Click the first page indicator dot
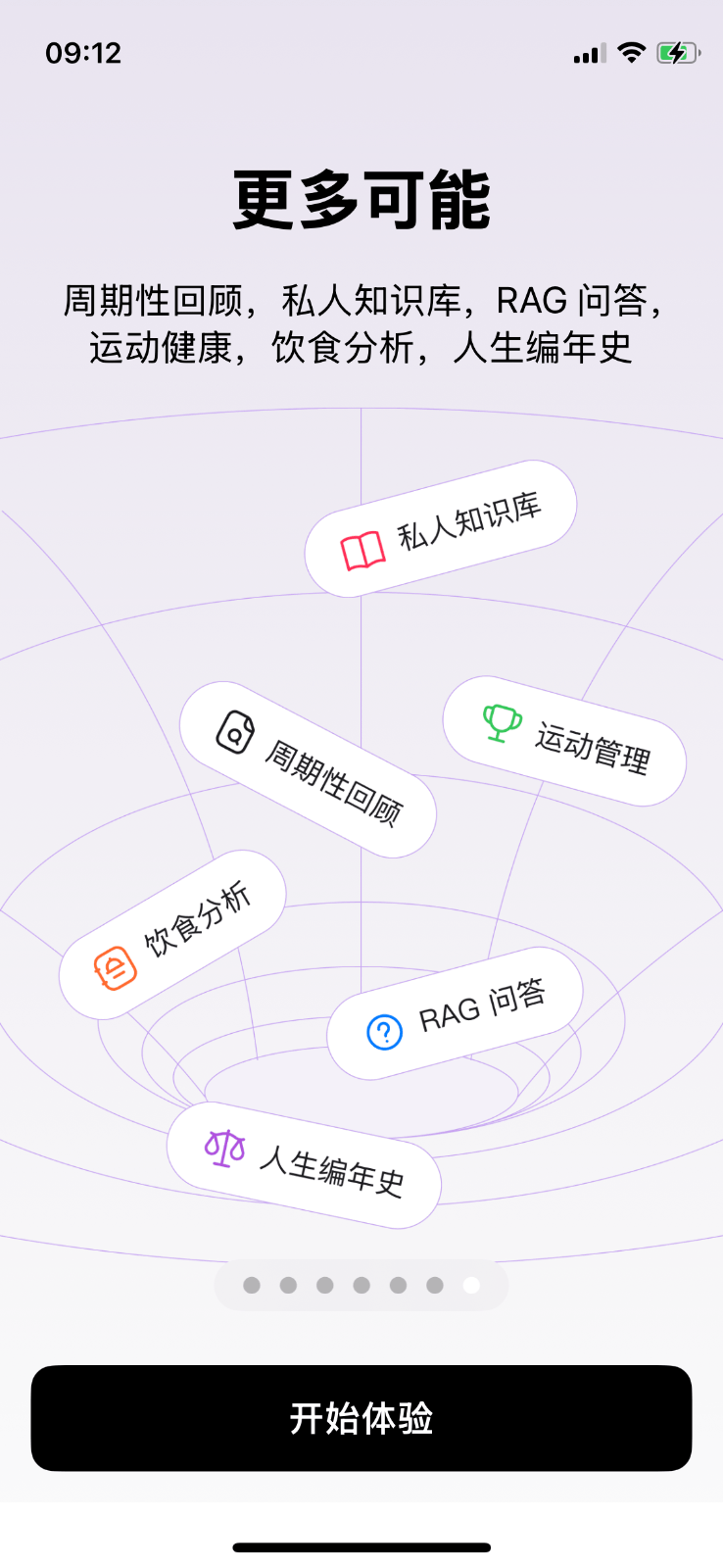 pyautogui.click(x=251, y=1285)
